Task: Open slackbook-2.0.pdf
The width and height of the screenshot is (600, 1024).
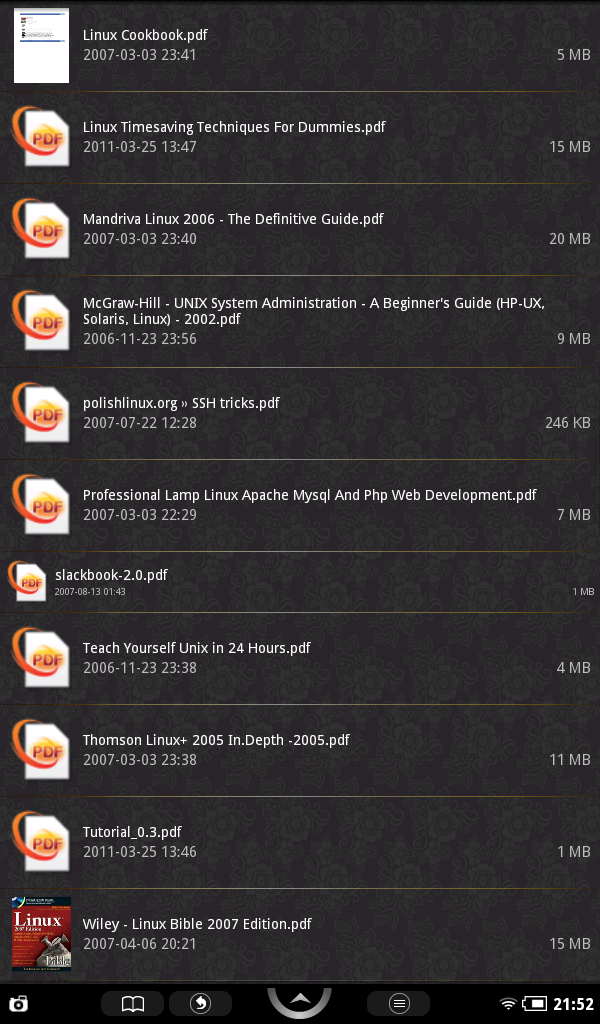Action: click(x=300, y=581)
